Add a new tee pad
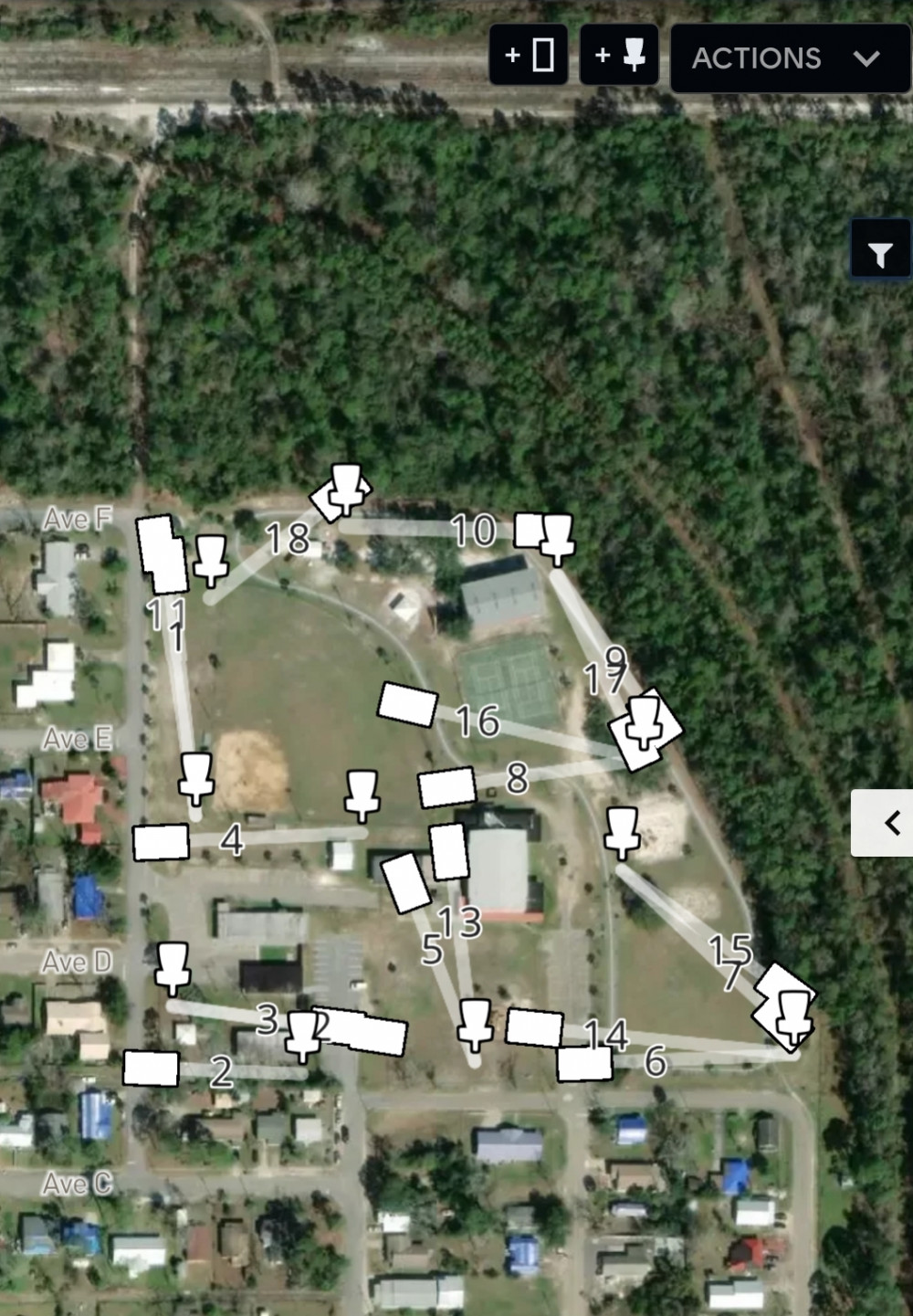Screen dimensions: 913x1316 coord(528,56)
